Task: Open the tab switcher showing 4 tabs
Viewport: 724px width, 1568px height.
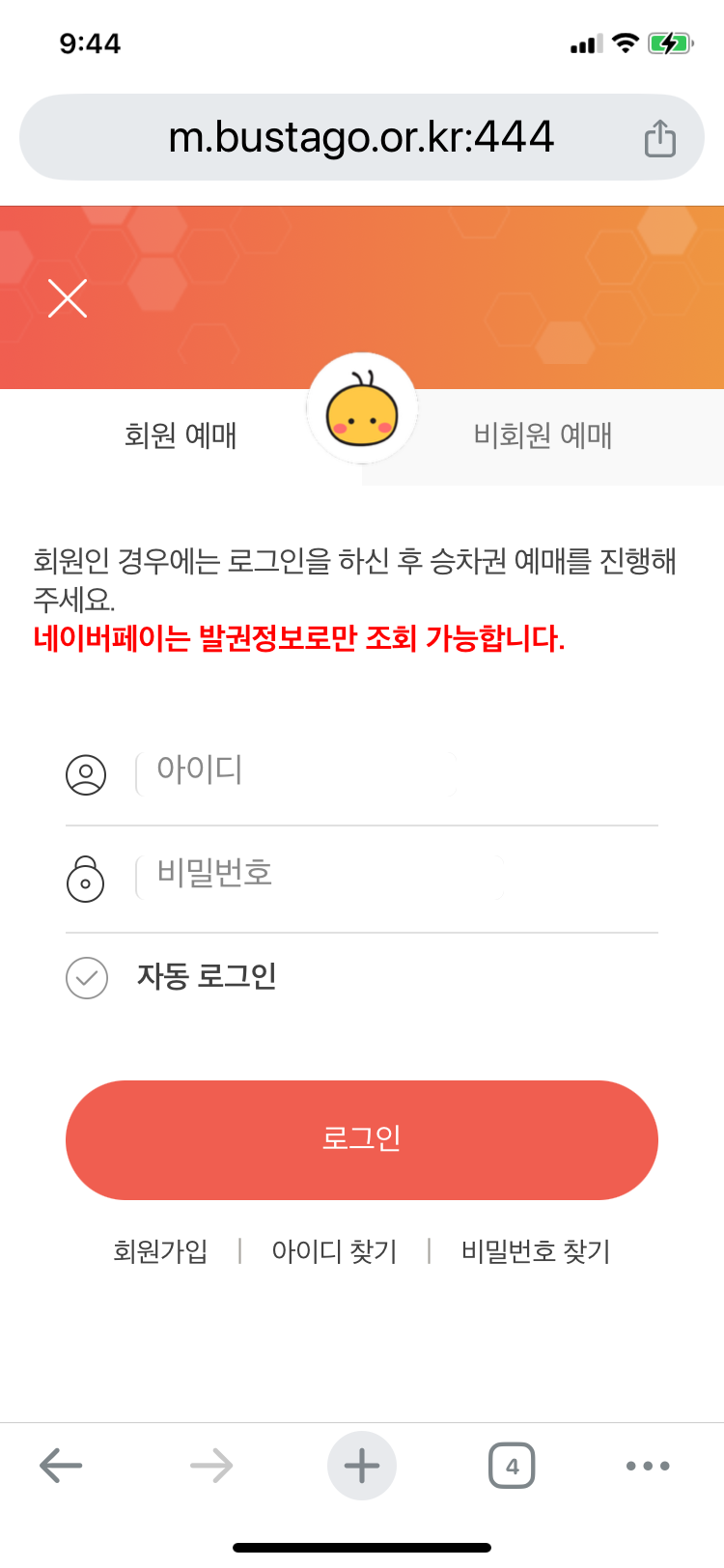Action: pyautogui.click(x=512, y=1465)
